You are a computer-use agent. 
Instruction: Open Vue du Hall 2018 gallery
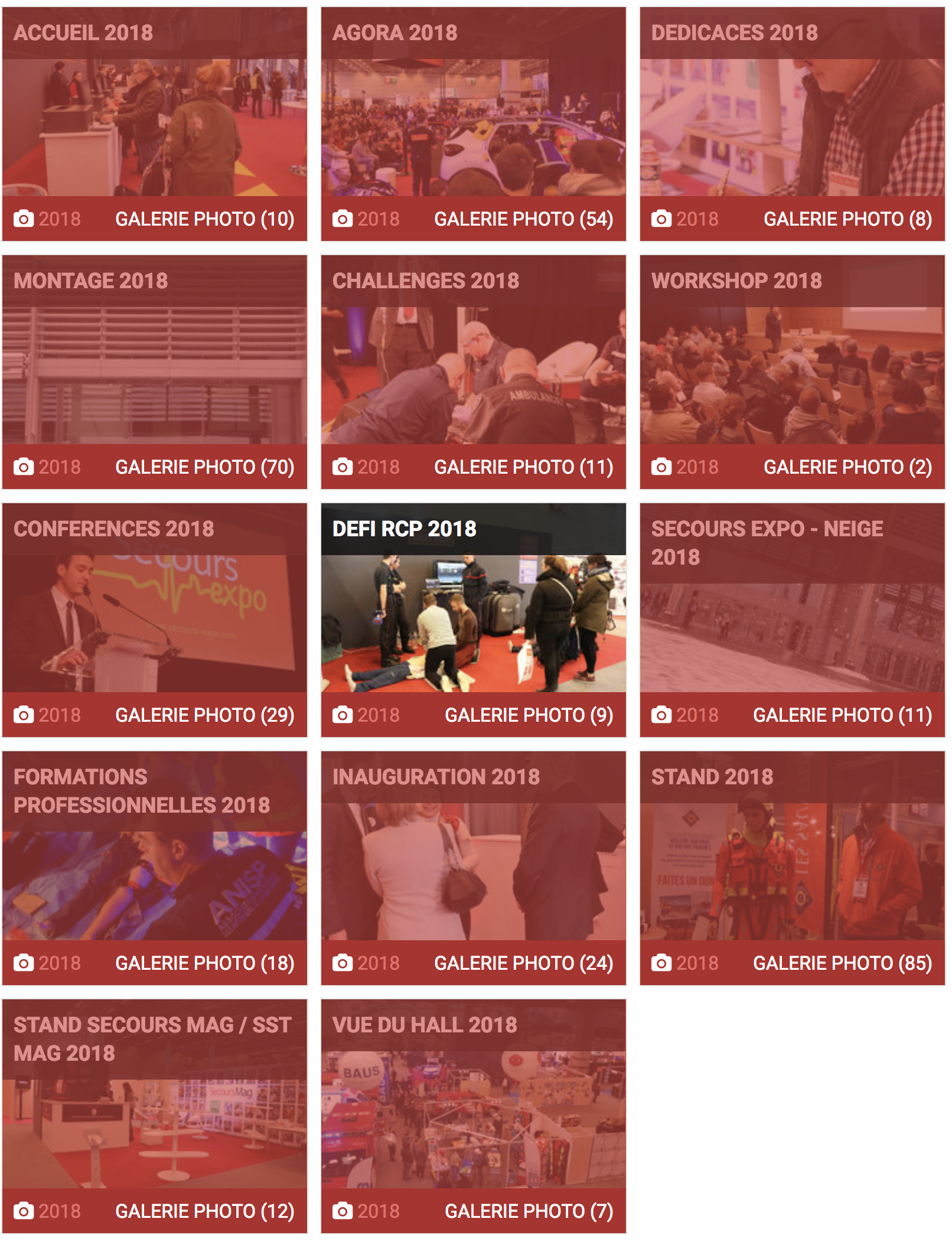[x=473, y=1116]
